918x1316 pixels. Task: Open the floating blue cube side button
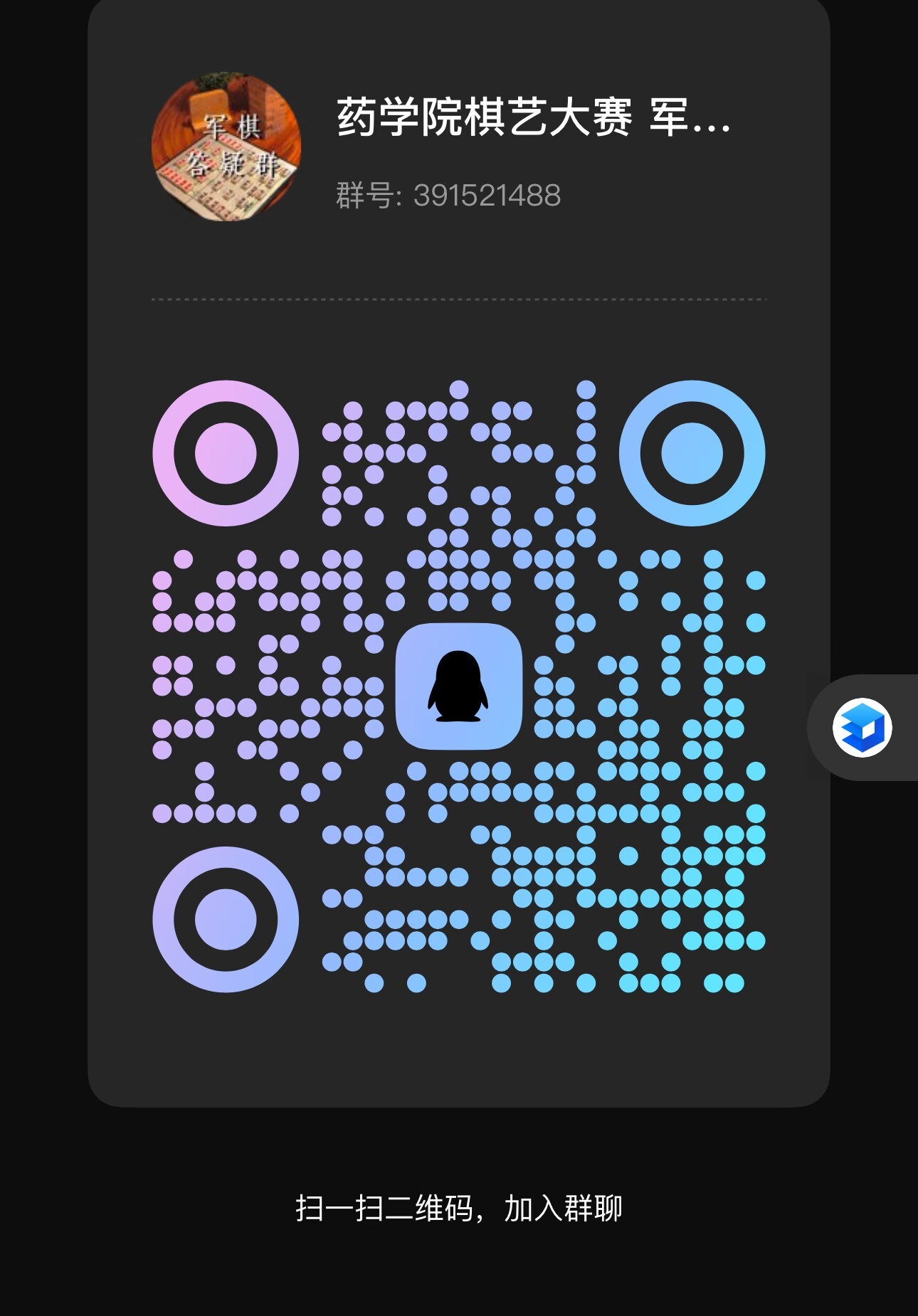[862, 728]
